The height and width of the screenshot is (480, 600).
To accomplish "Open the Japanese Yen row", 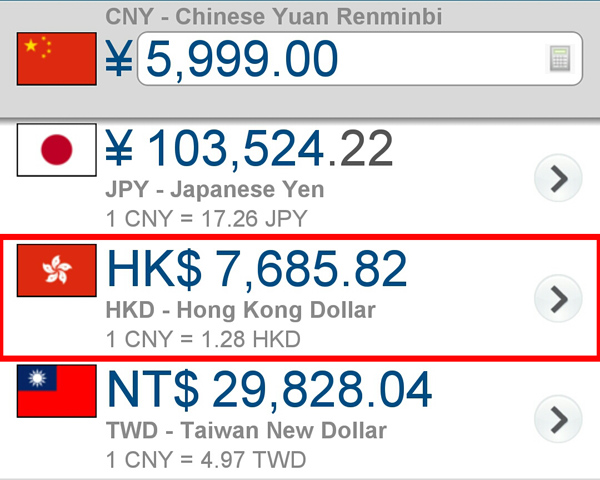I will click(300, 177).
